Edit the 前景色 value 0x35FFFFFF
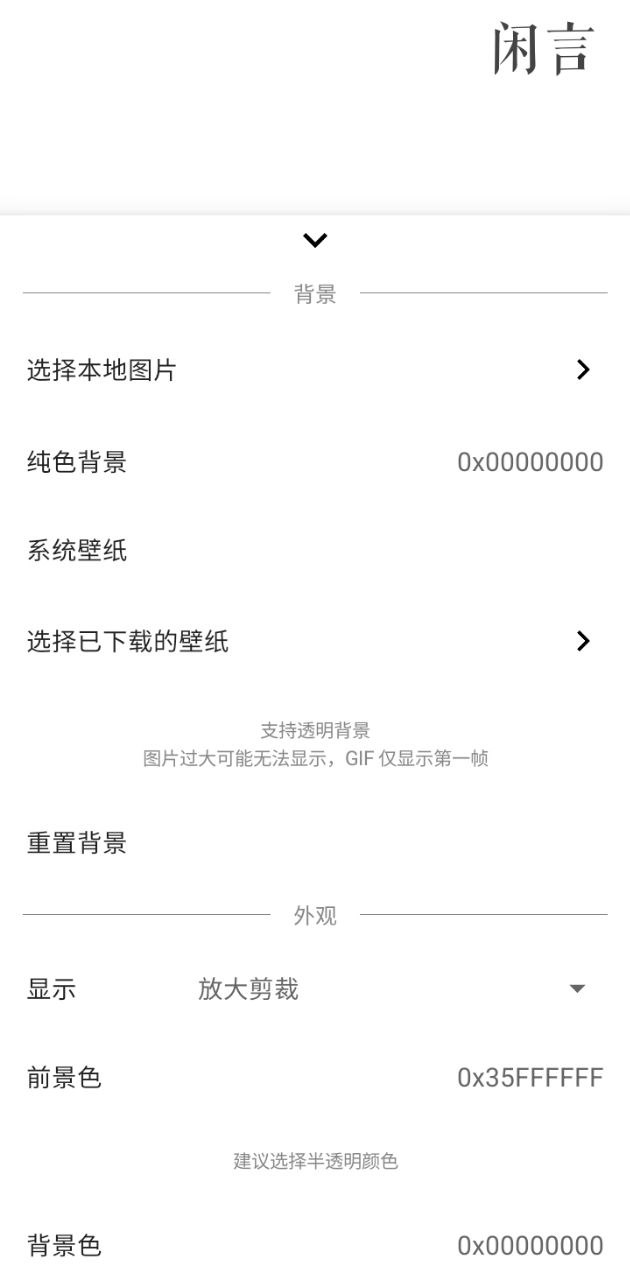The image size is (630, 1280). pos(530,1077)
